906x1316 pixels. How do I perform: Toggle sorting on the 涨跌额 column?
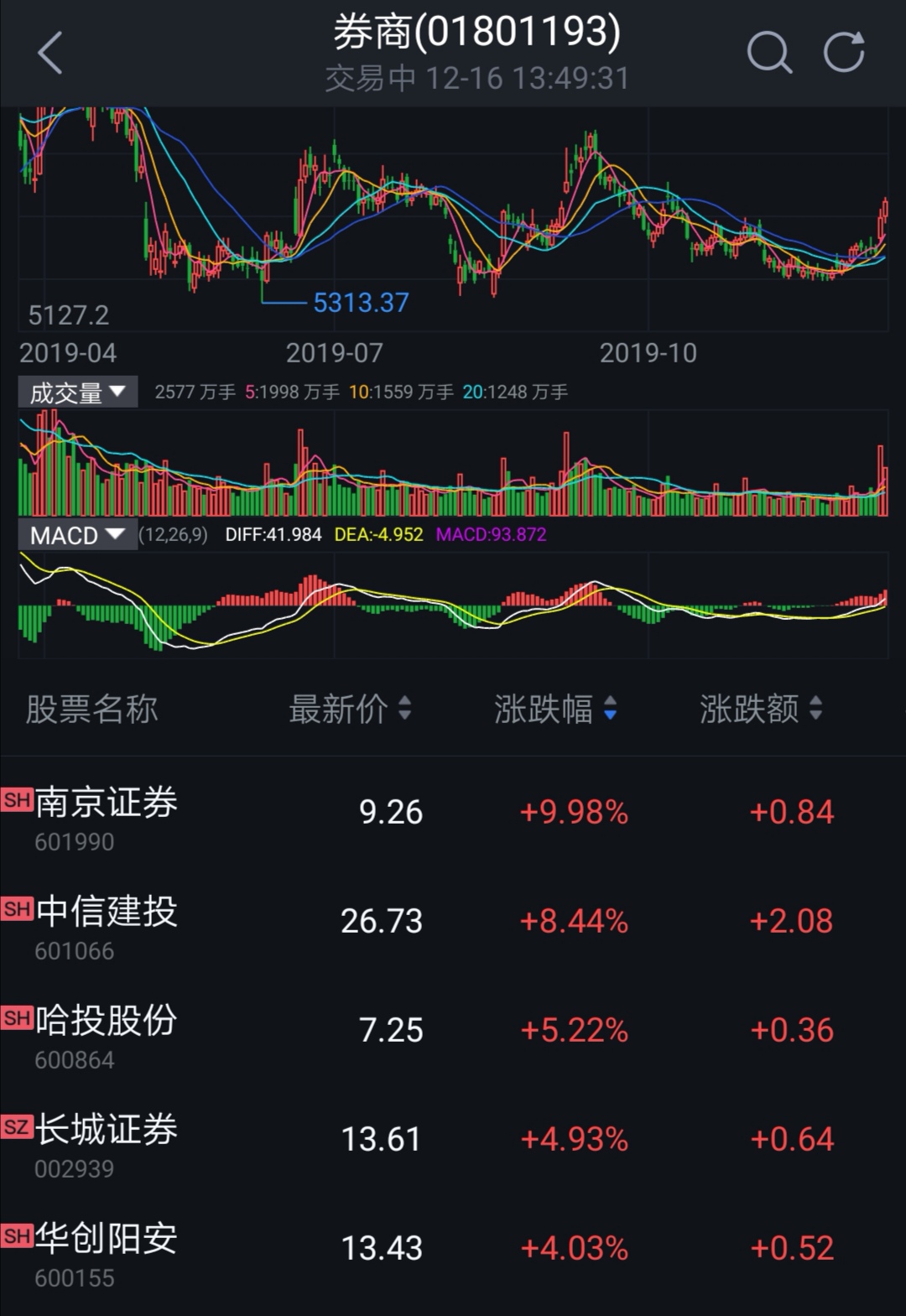[760, 710]
